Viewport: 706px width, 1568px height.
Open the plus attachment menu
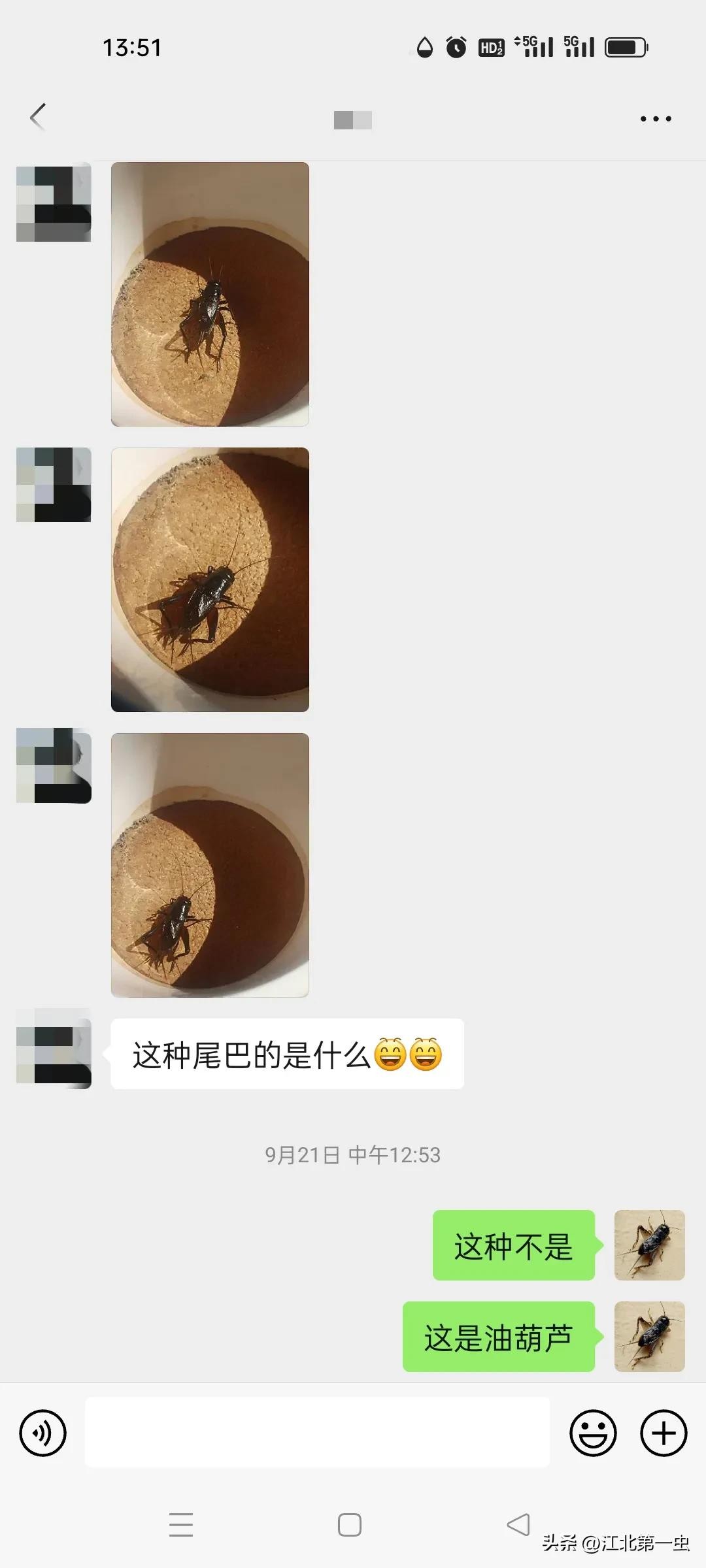click(663, 1433)
